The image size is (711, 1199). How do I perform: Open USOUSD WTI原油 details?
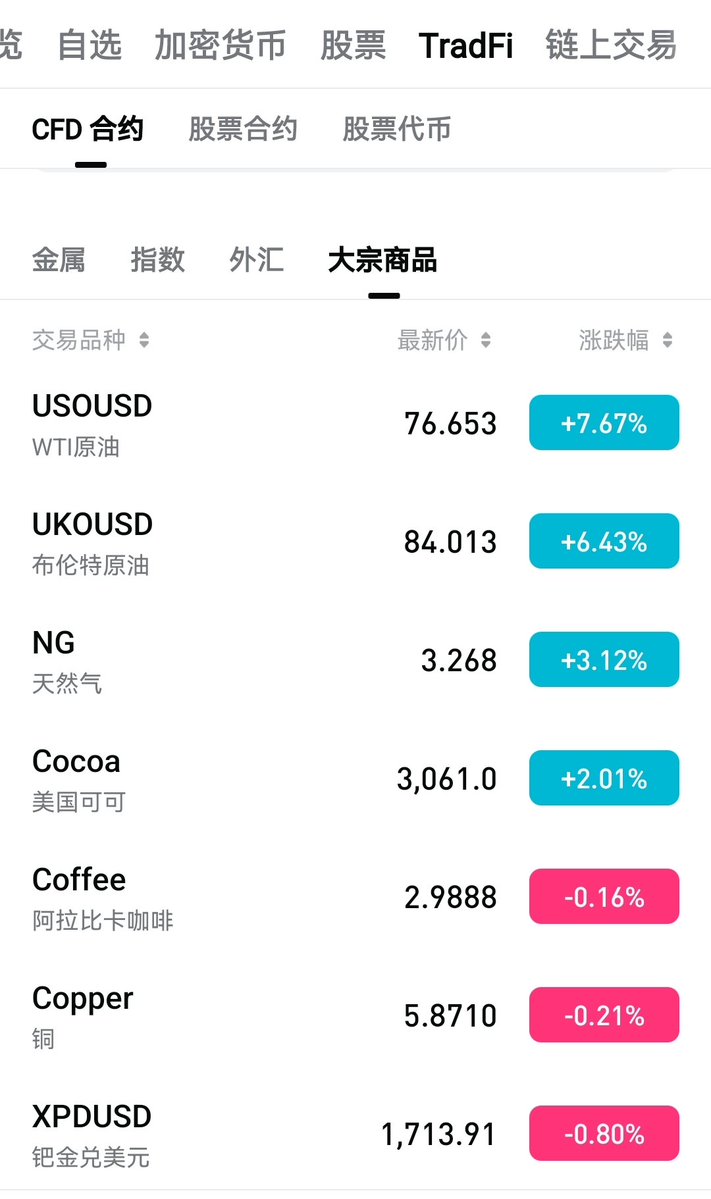92,423
